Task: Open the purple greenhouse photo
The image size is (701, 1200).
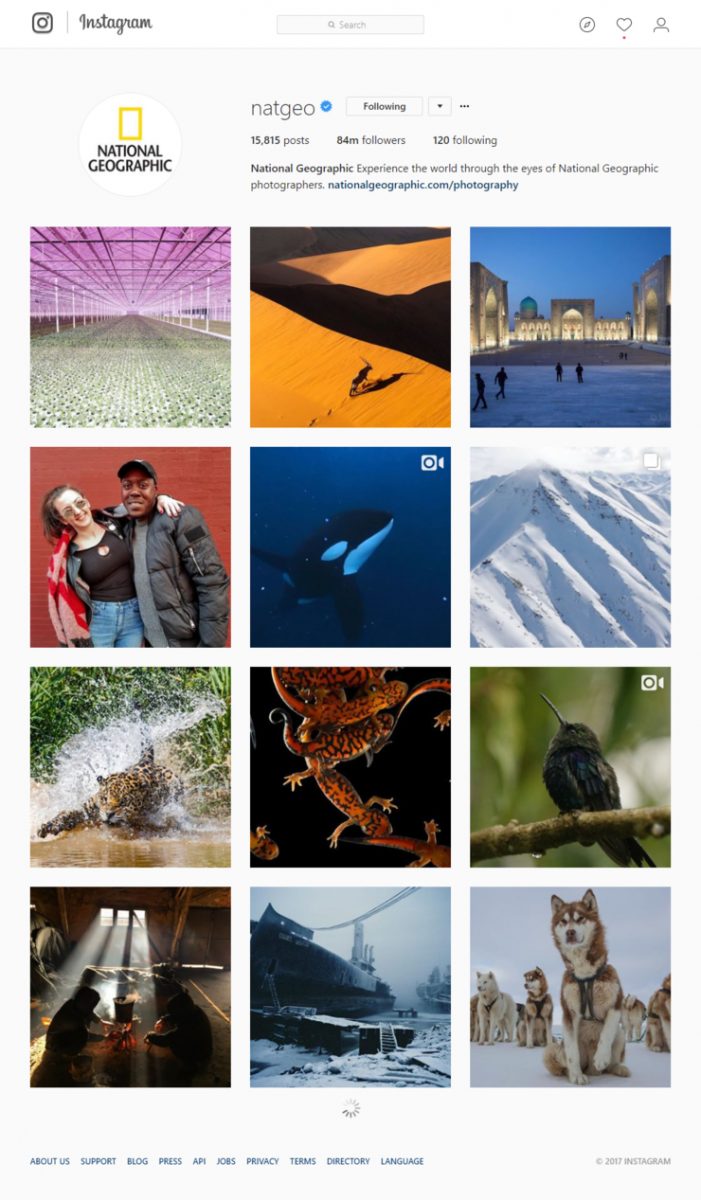Action: point(130,327)
